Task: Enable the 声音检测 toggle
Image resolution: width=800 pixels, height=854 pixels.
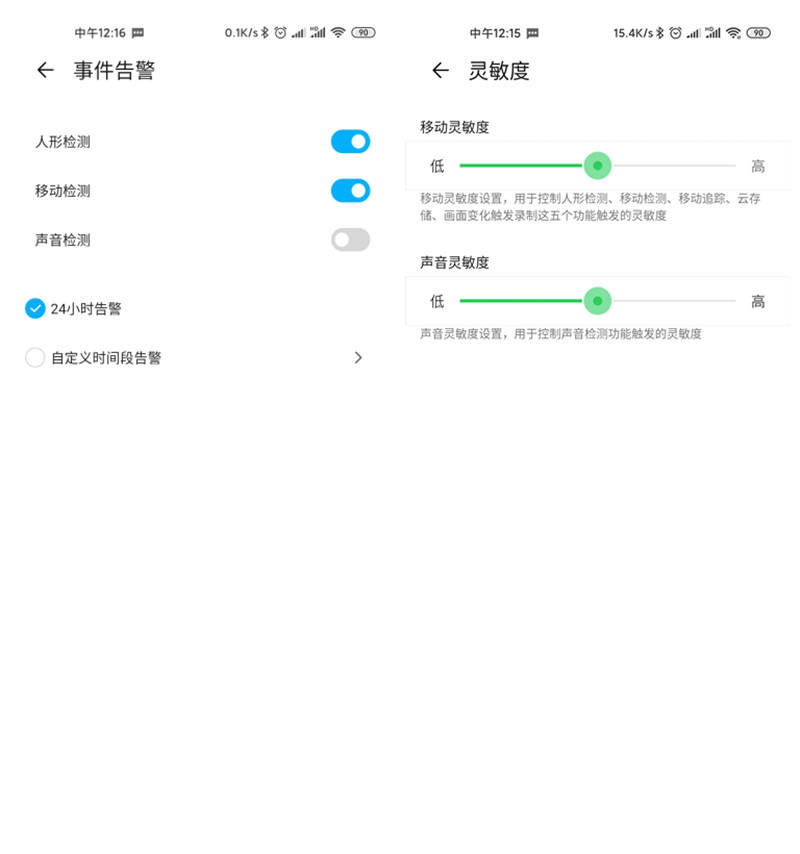Action: pyautogui.click(x=350, y=240)
